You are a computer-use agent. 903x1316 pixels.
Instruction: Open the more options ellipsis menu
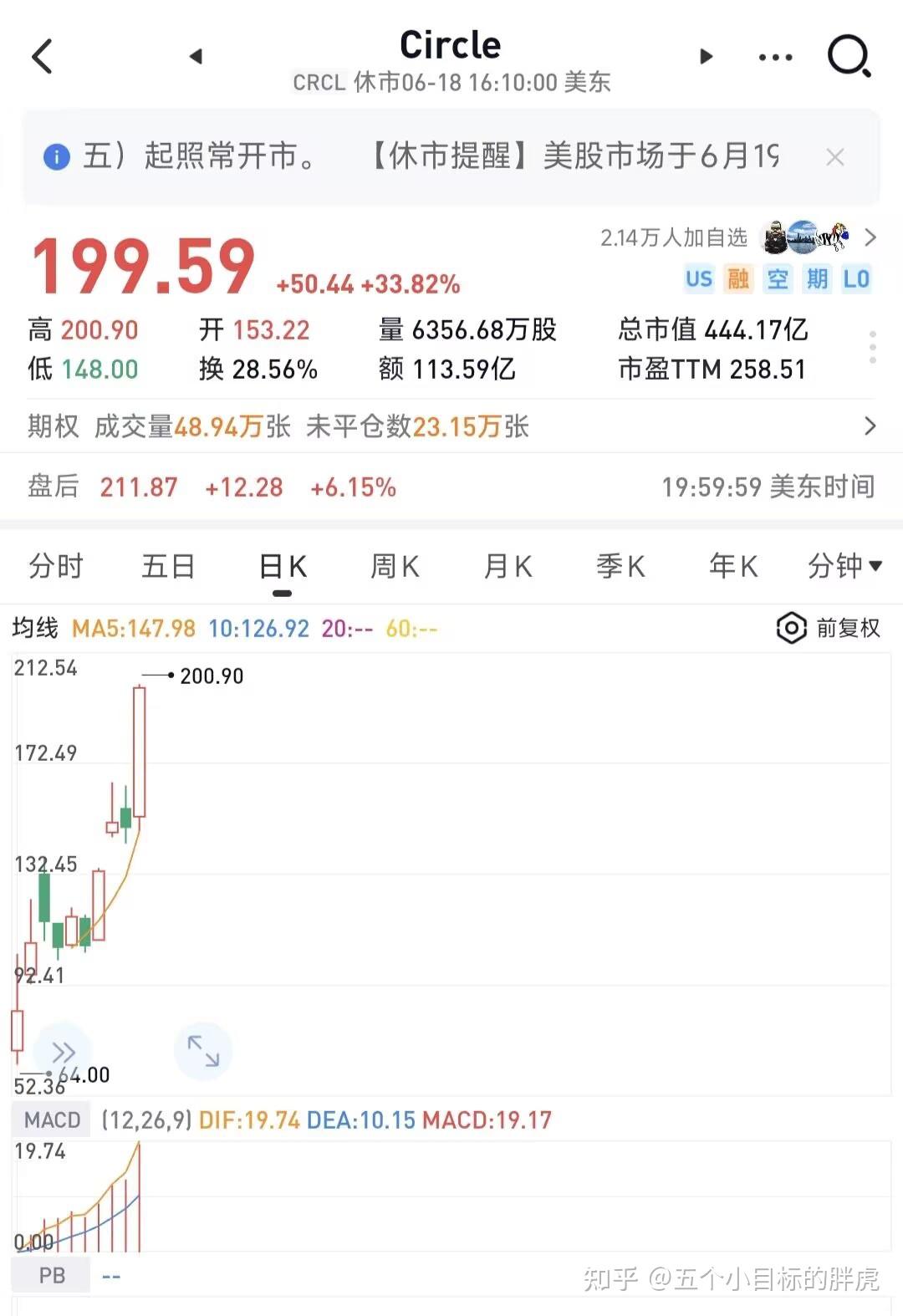pos(775,56)
